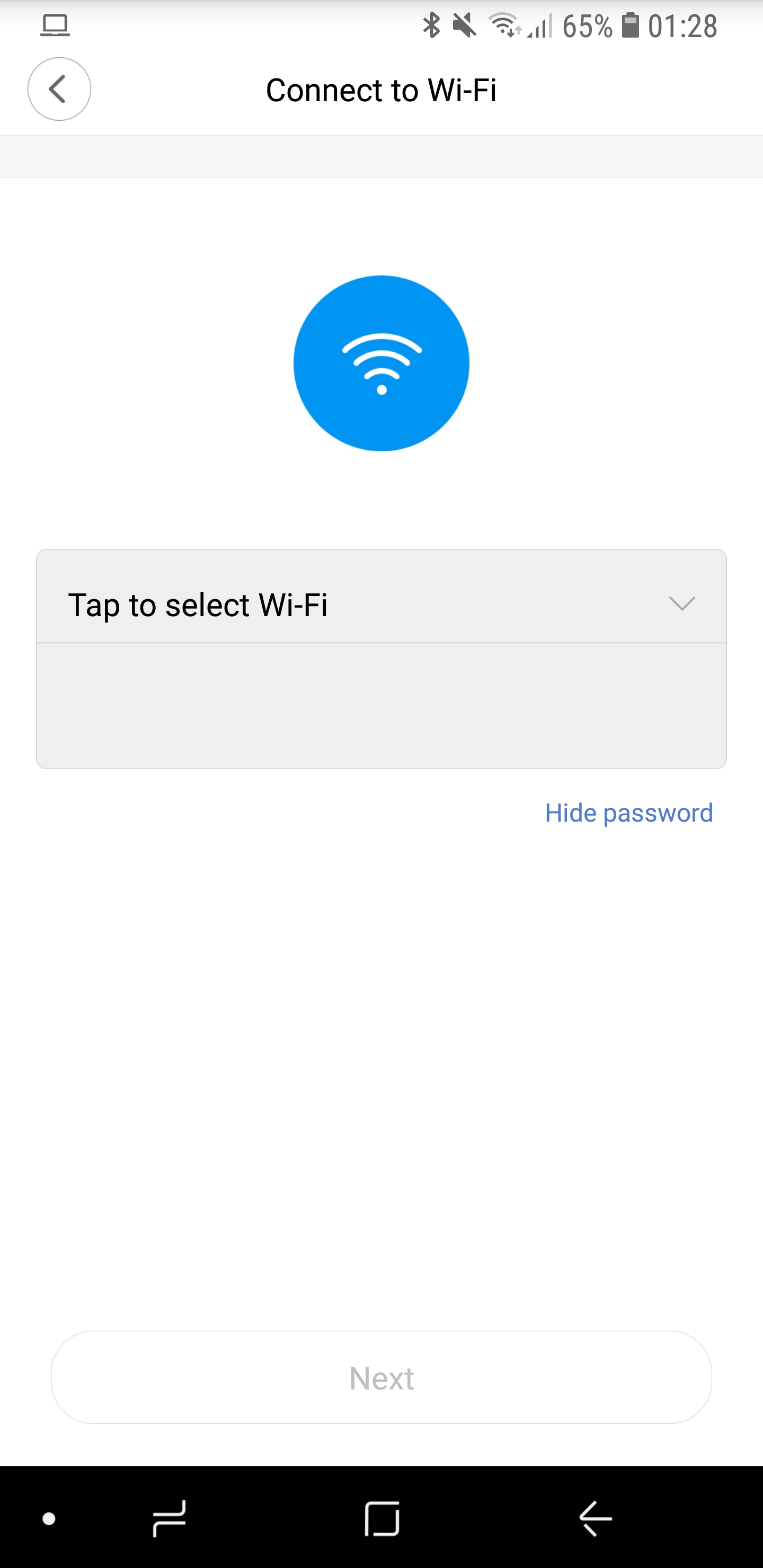The image size is (763, 1568).
Task: Open recent apps from the navigation bar
Action: 169,1518
